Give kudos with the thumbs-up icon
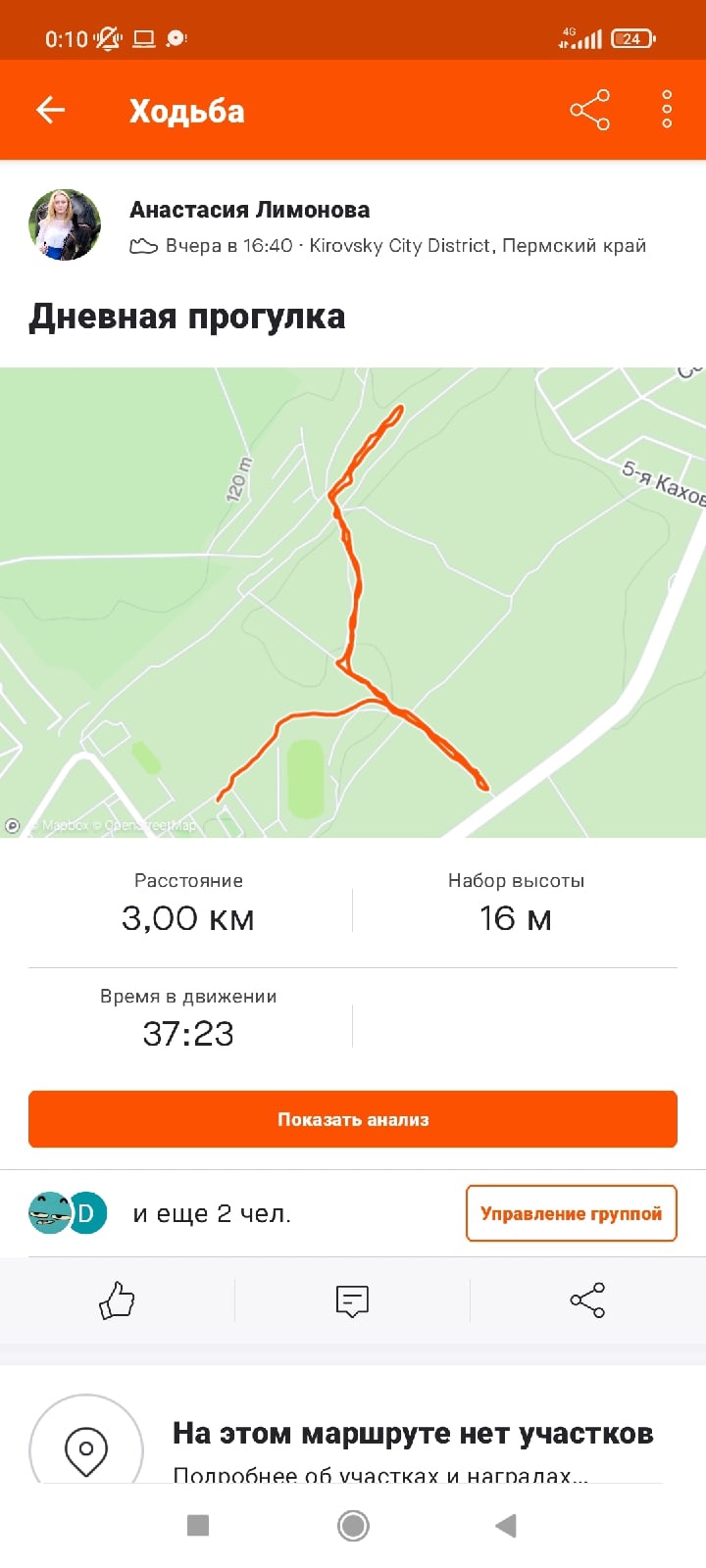This screenshot has height=1568, width=706. pos(117,1300)
